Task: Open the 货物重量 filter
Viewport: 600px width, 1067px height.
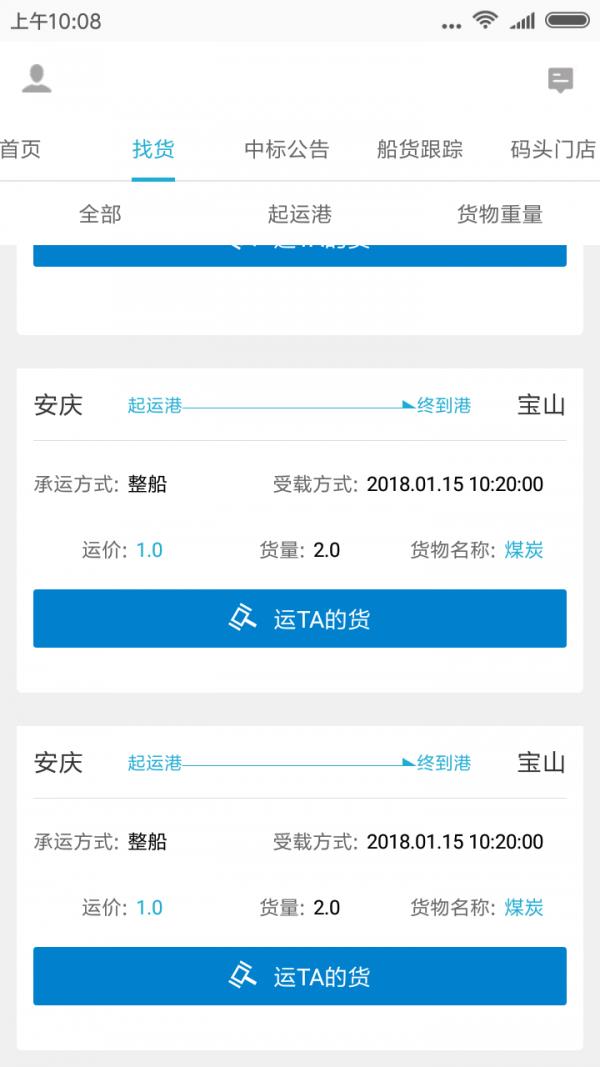Action: pyautogui.click(x=500, y=214)
